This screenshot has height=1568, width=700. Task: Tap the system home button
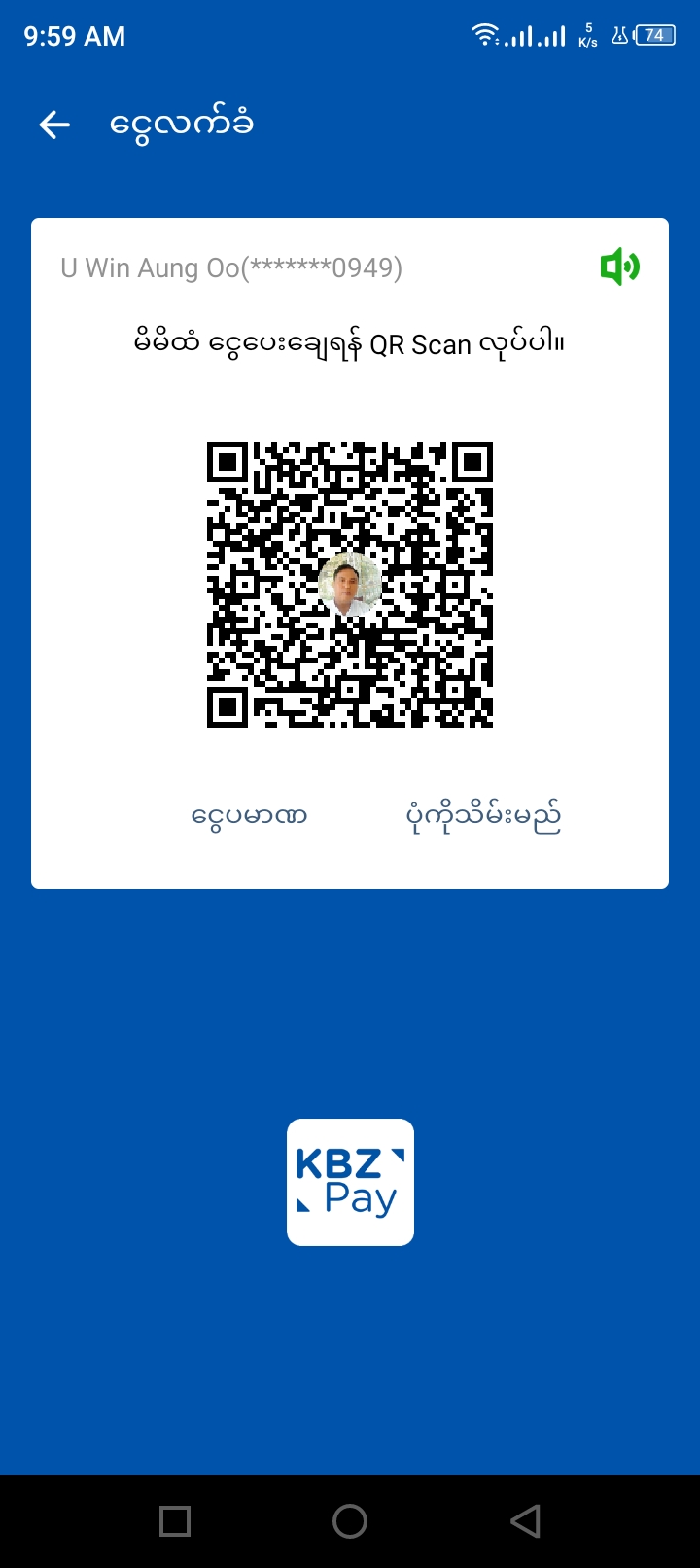pos(350,1520)
